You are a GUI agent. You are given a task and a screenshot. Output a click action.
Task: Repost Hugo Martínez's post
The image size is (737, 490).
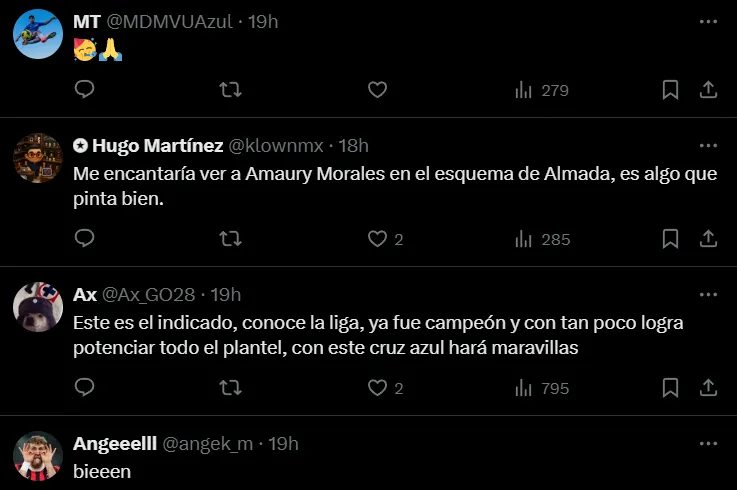tap(230, 239)
